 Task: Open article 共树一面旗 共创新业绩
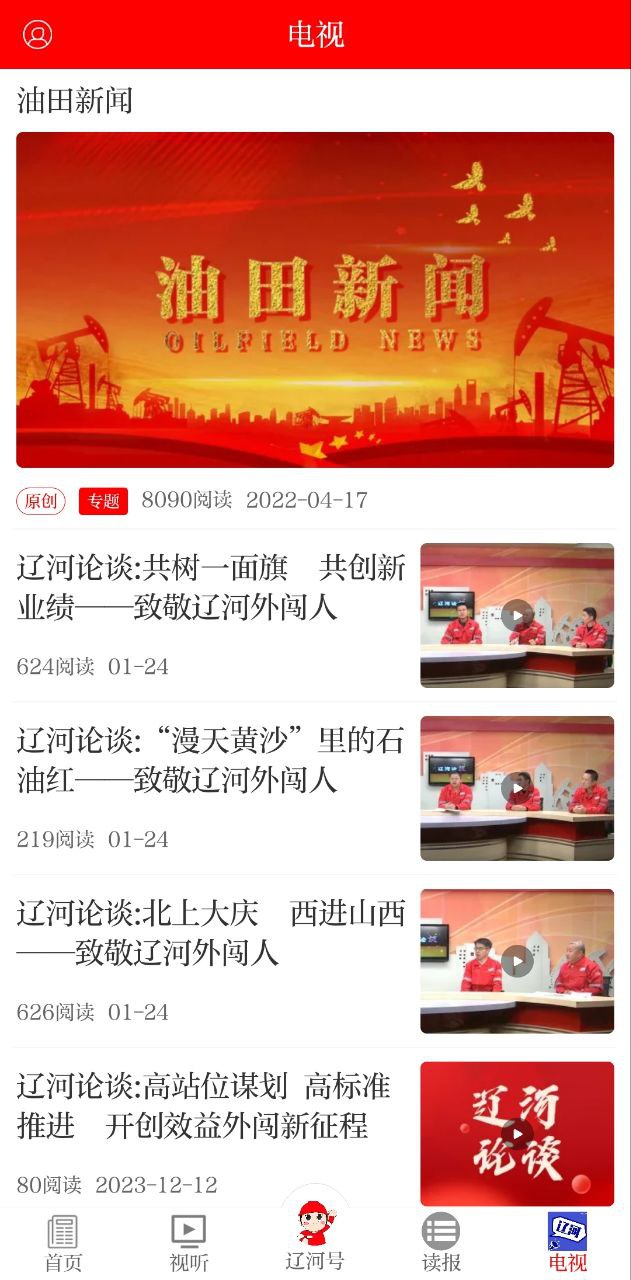coord(211,588)
